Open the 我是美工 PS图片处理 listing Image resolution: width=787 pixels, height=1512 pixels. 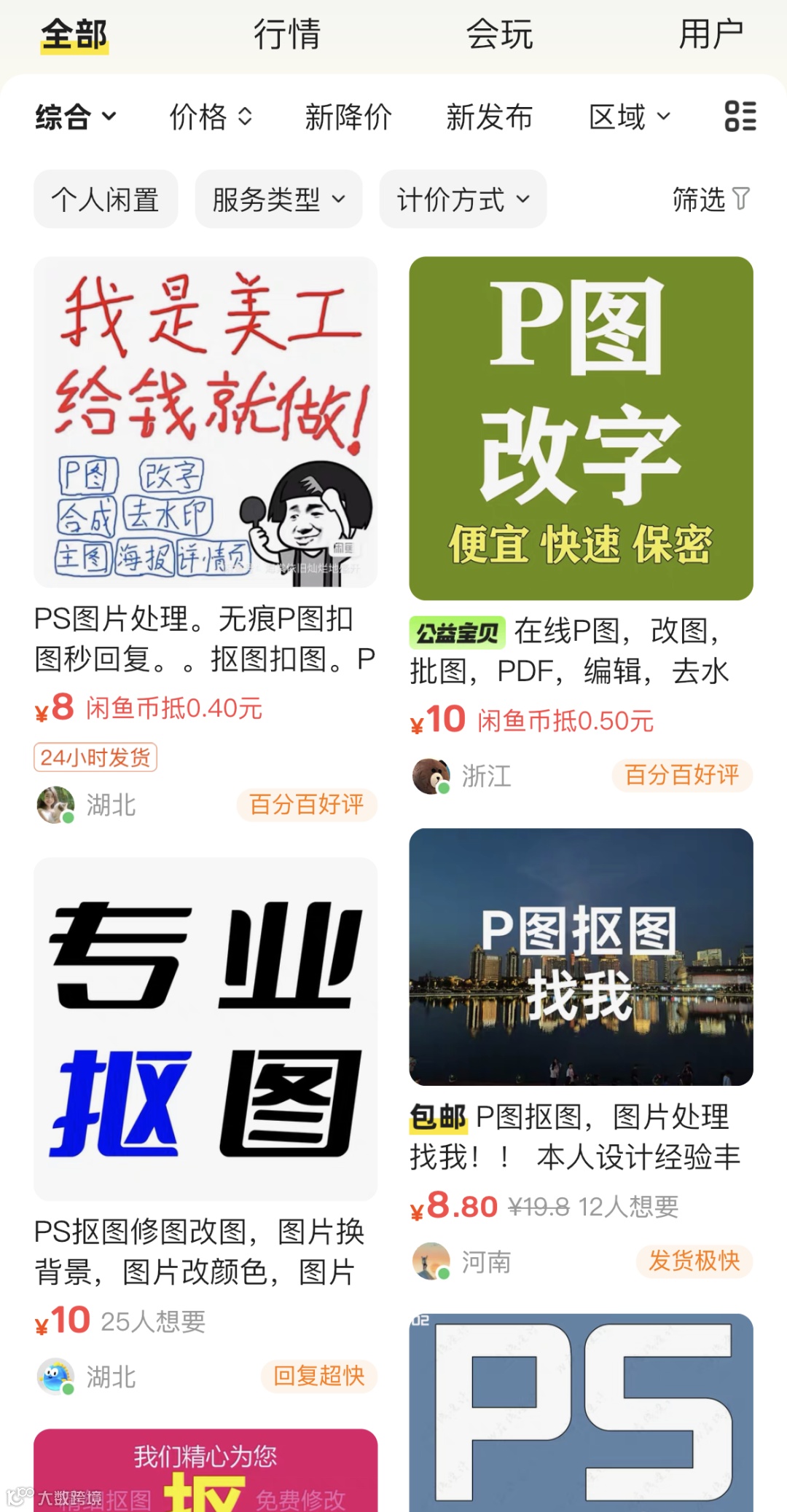tap(205, 422)
